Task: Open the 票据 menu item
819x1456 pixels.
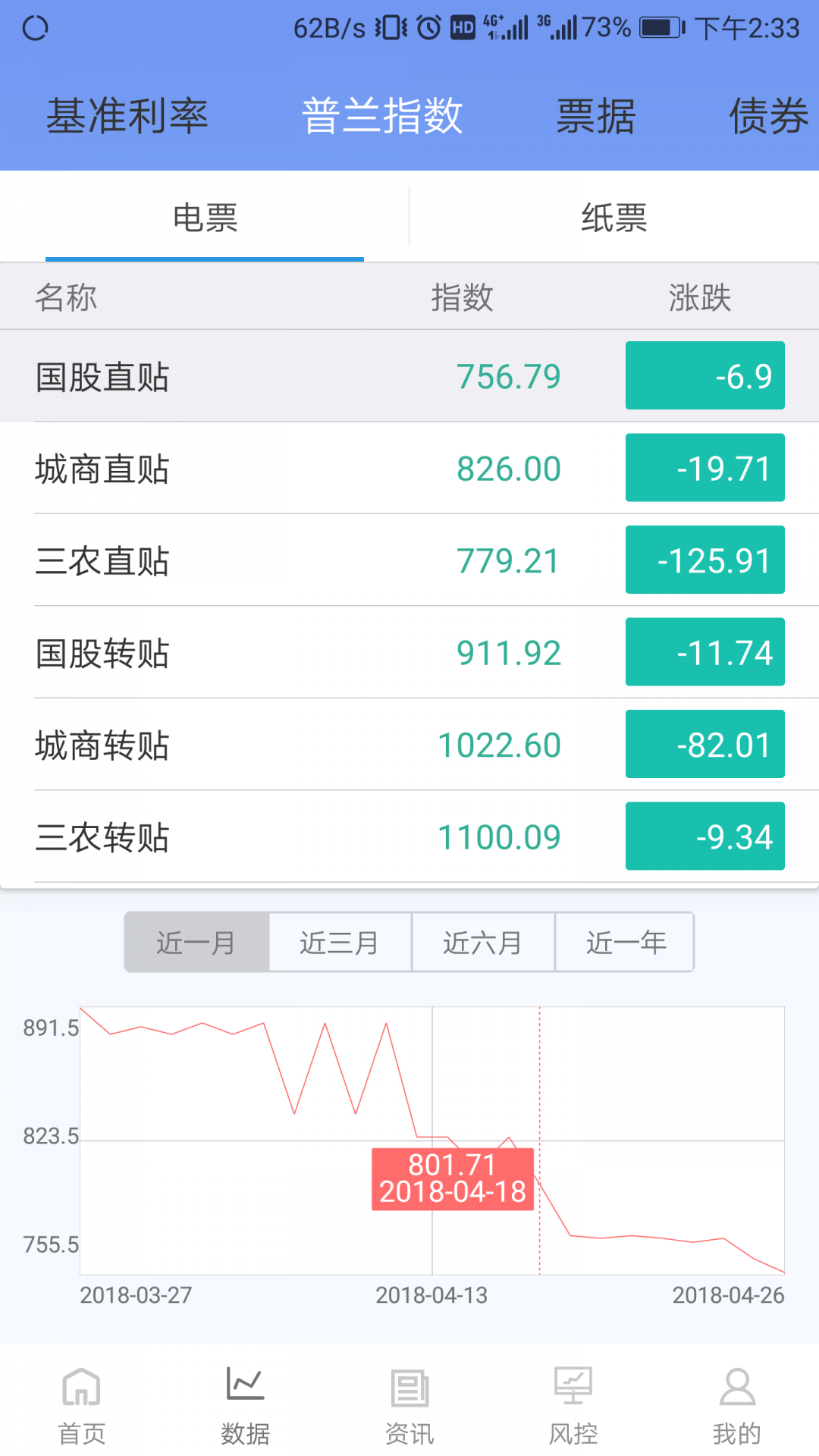Action: 596,115
